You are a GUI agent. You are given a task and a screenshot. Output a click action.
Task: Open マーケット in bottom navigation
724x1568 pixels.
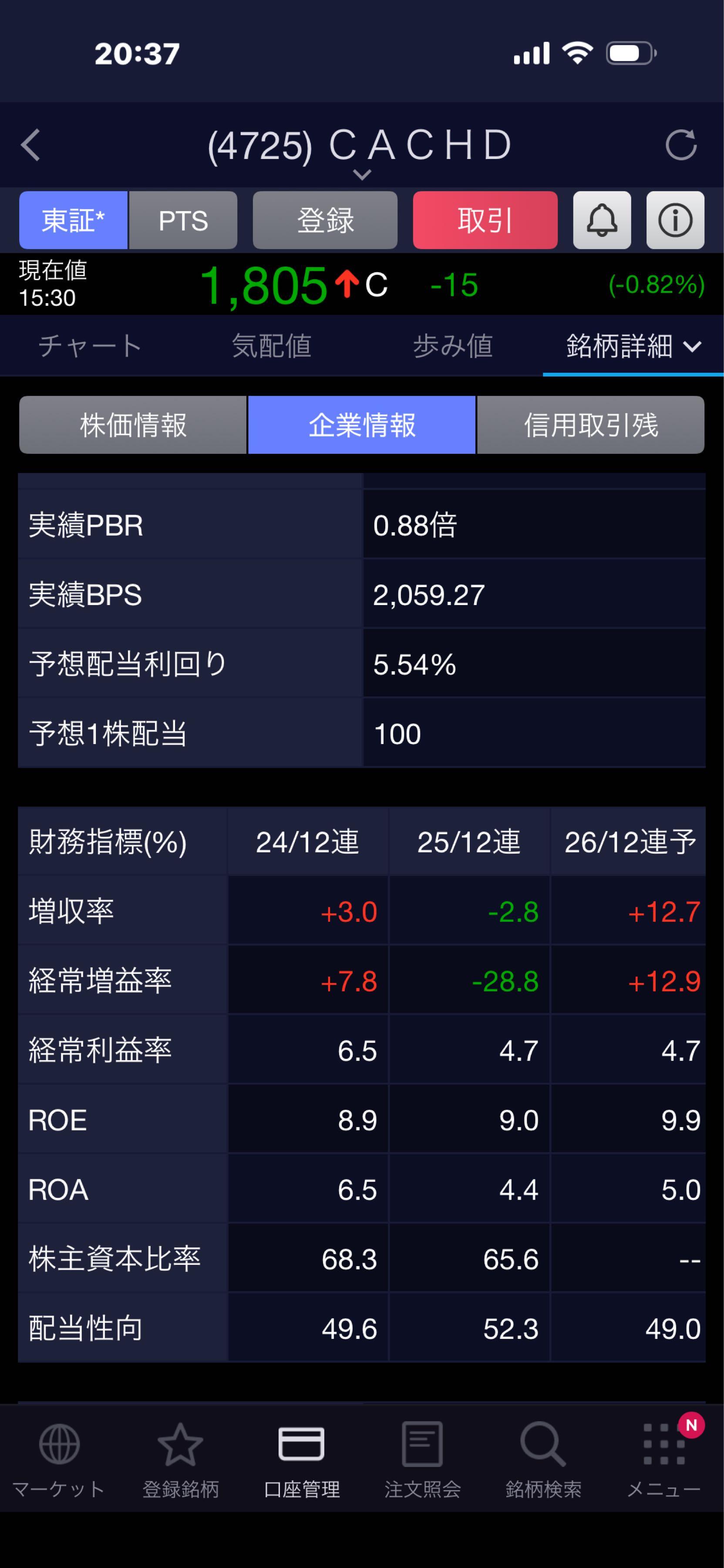pos(59,1460)
